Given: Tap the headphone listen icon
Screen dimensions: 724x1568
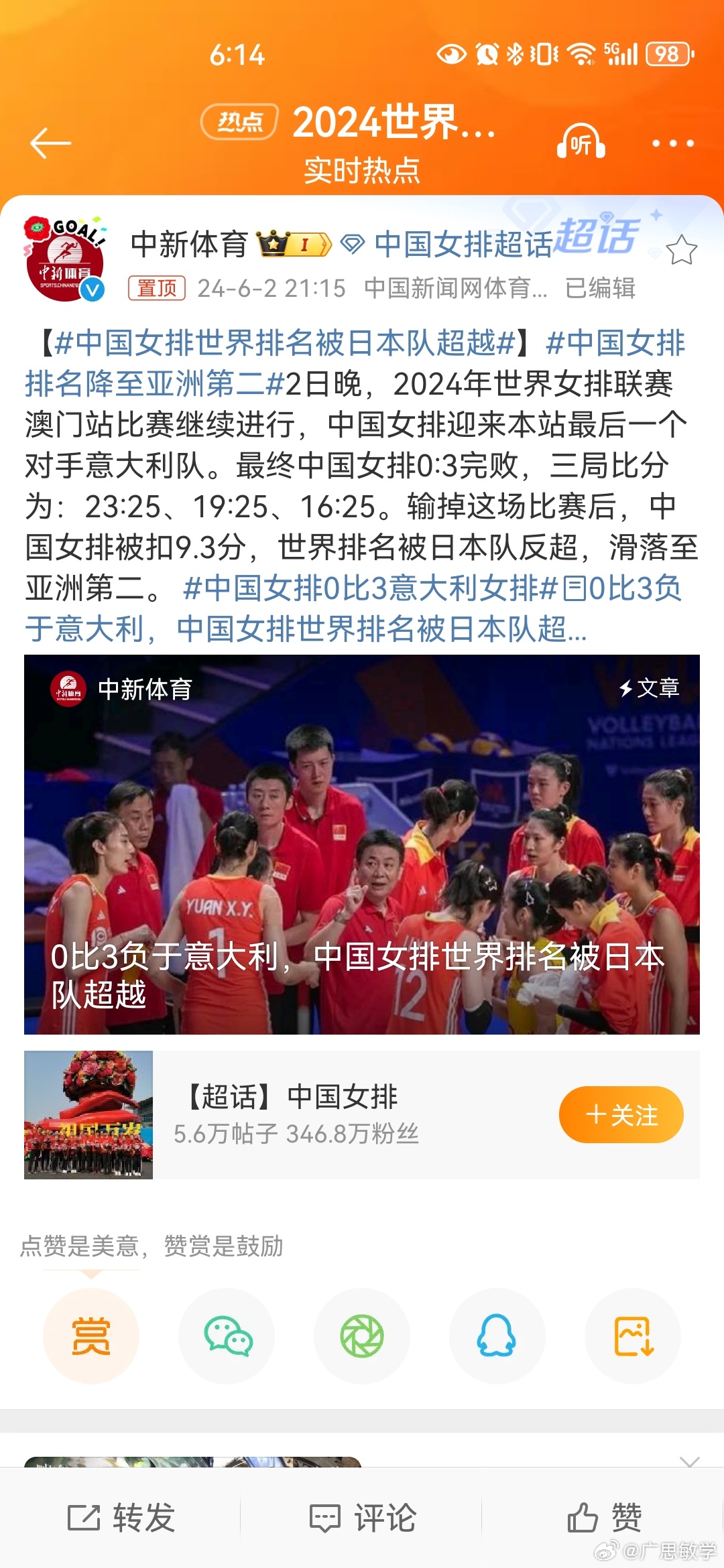Looking at the screenshot, I should pos(581,142).
